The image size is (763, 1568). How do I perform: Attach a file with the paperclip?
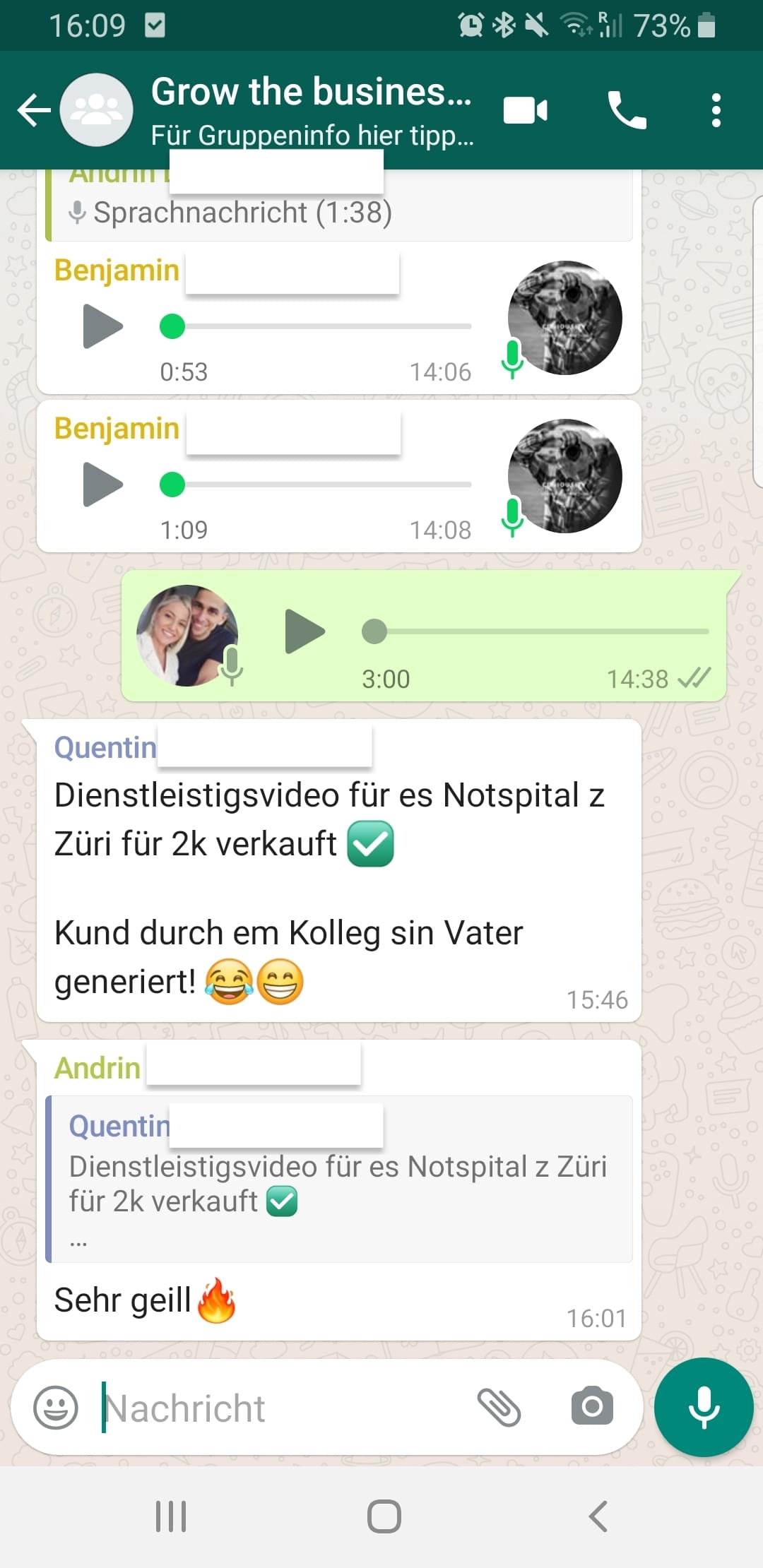pyautogui.click(x=499, y=1408)
